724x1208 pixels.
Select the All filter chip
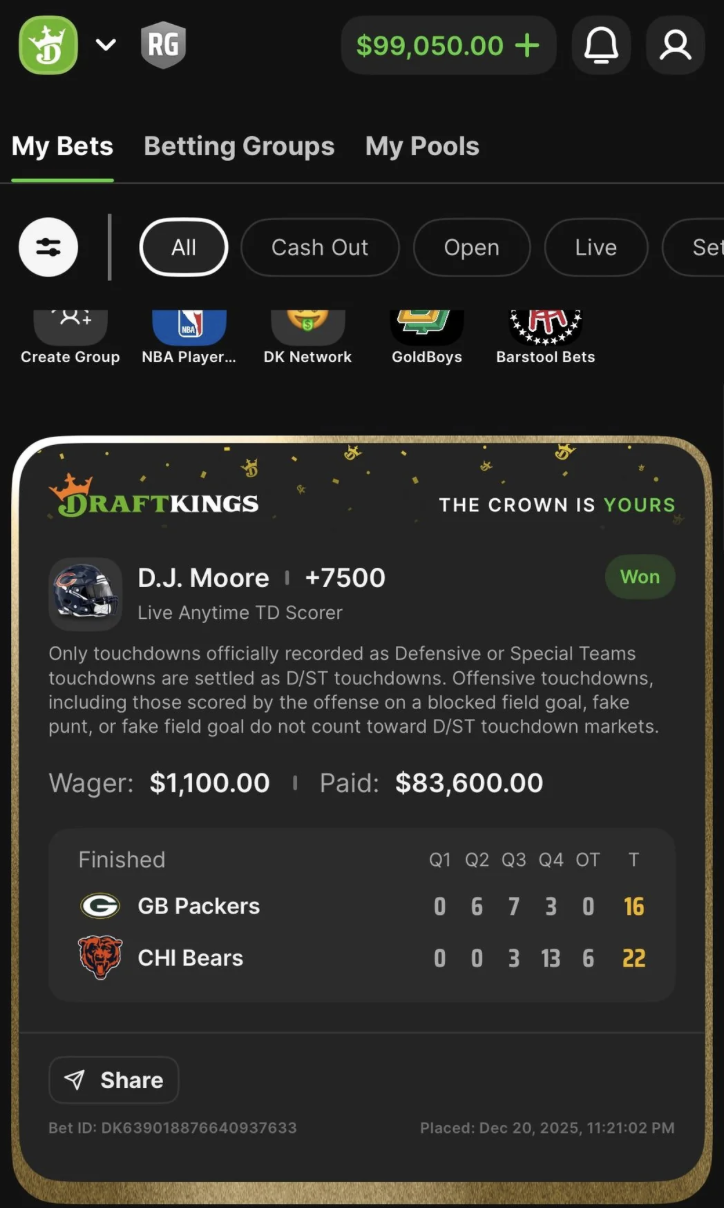click(184, 247)
